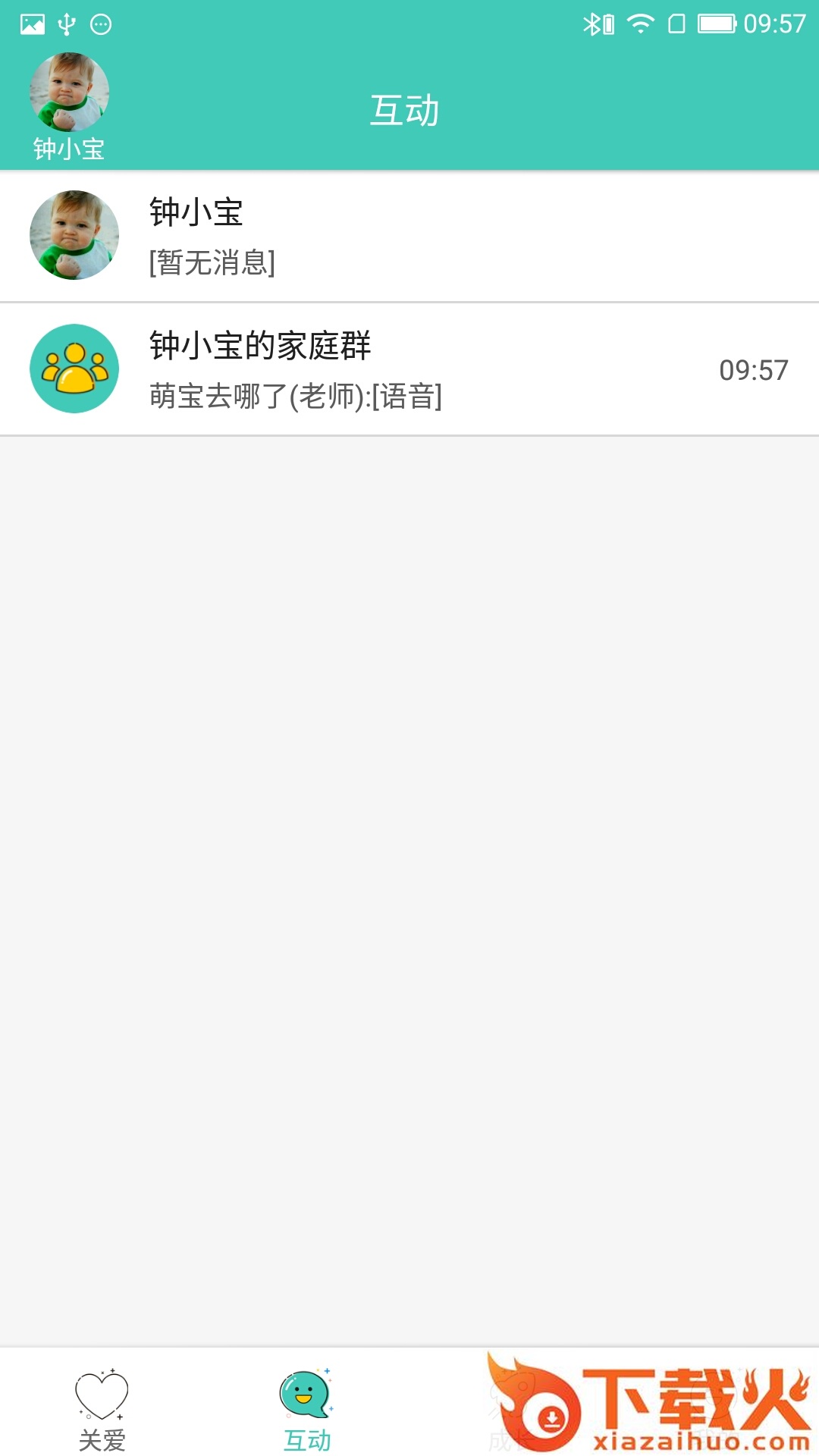The height and width of the screenshot is (1456, 819).
Task: Open the 钟小宝的家庭群 group chat
Action: click(409, 369)
